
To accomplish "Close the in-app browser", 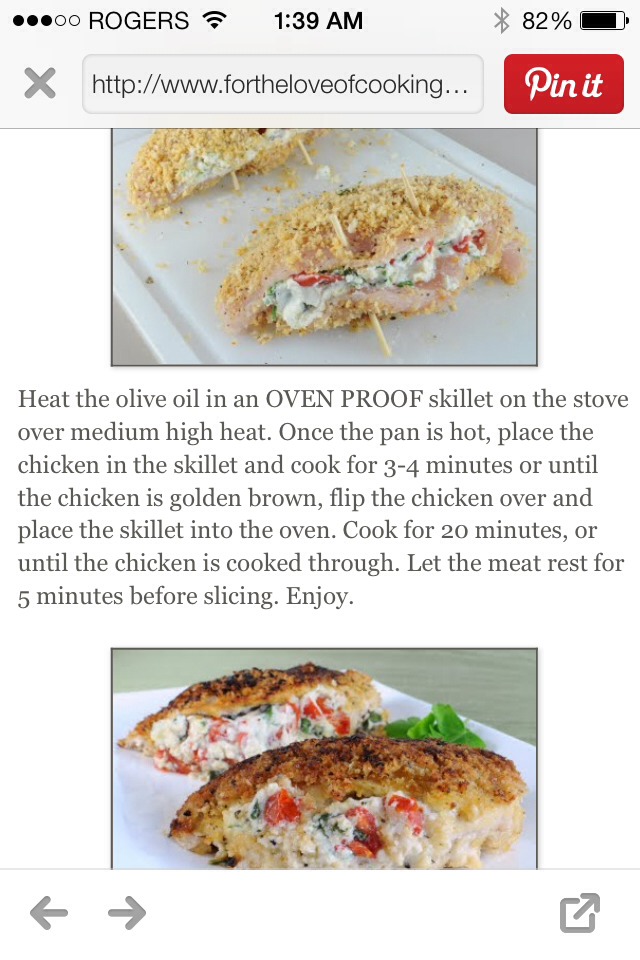I will pos(40,84).
